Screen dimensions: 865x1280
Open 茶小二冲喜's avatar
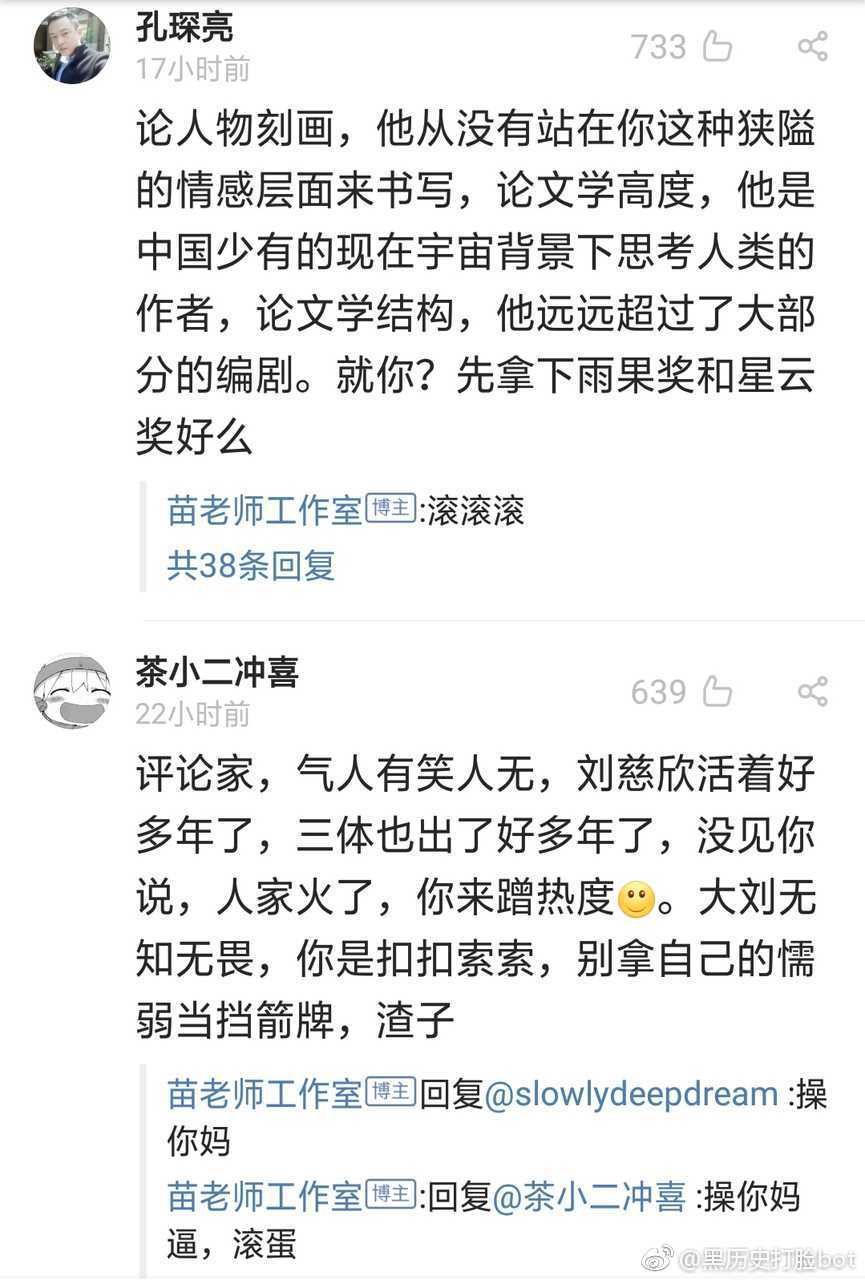(72, 692)
